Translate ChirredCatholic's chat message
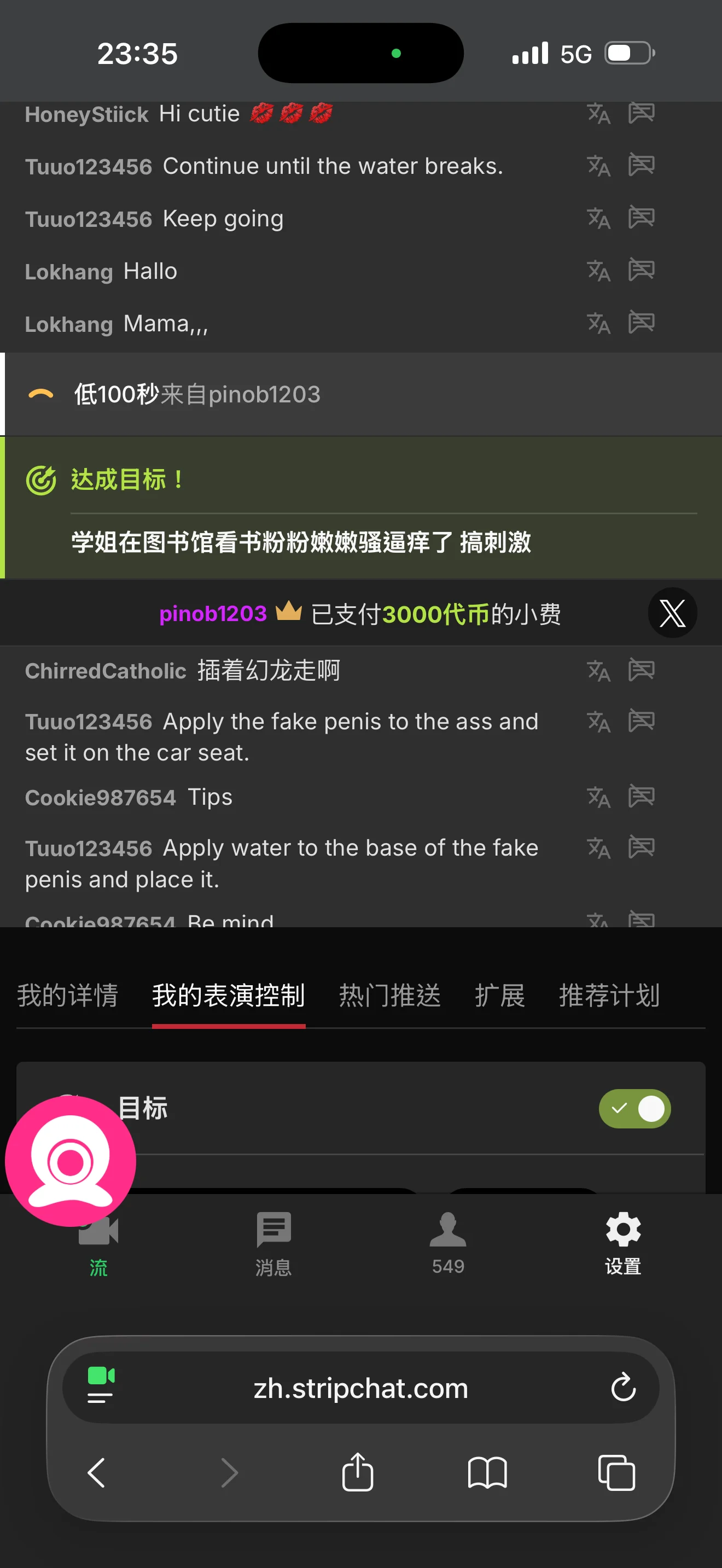722x1568 pixels. 598,671
